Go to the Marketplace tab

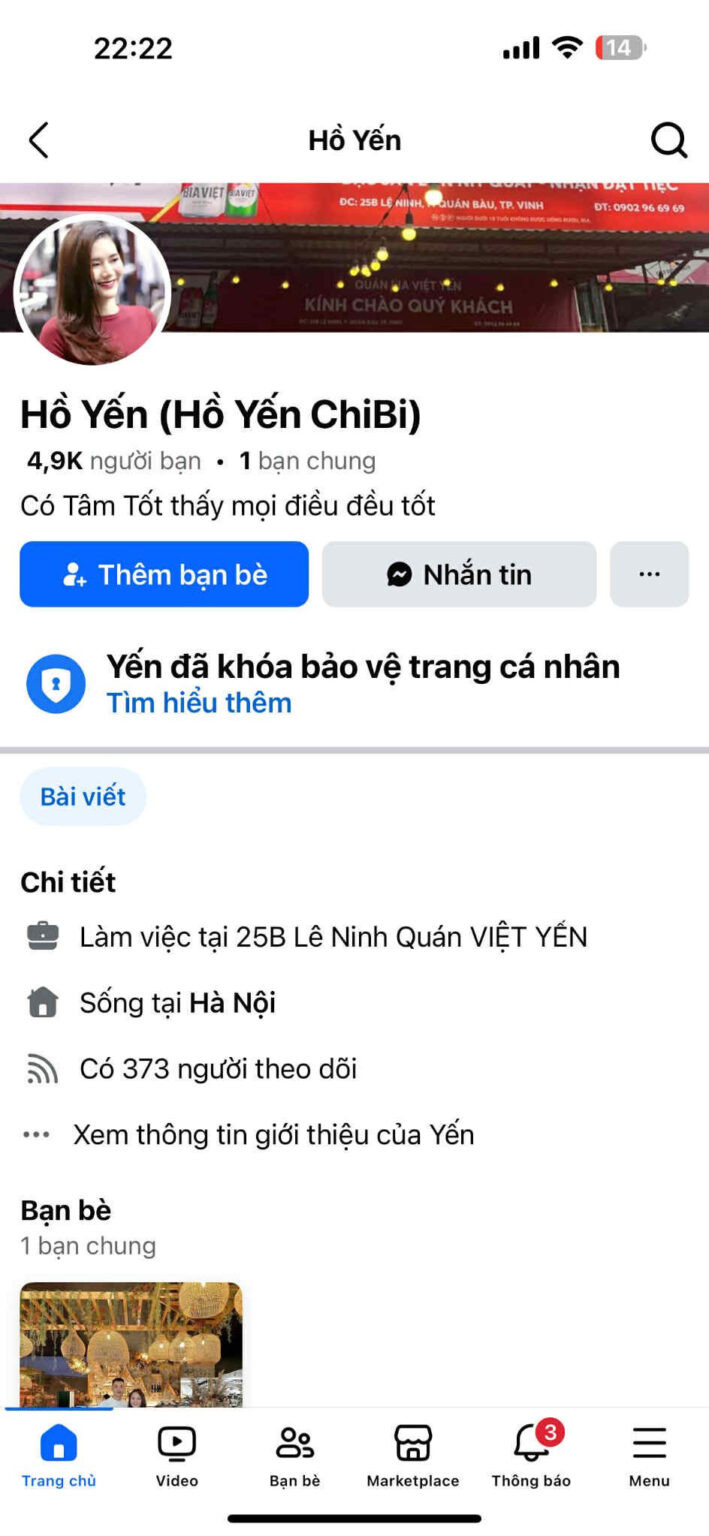click(413, 1456)
